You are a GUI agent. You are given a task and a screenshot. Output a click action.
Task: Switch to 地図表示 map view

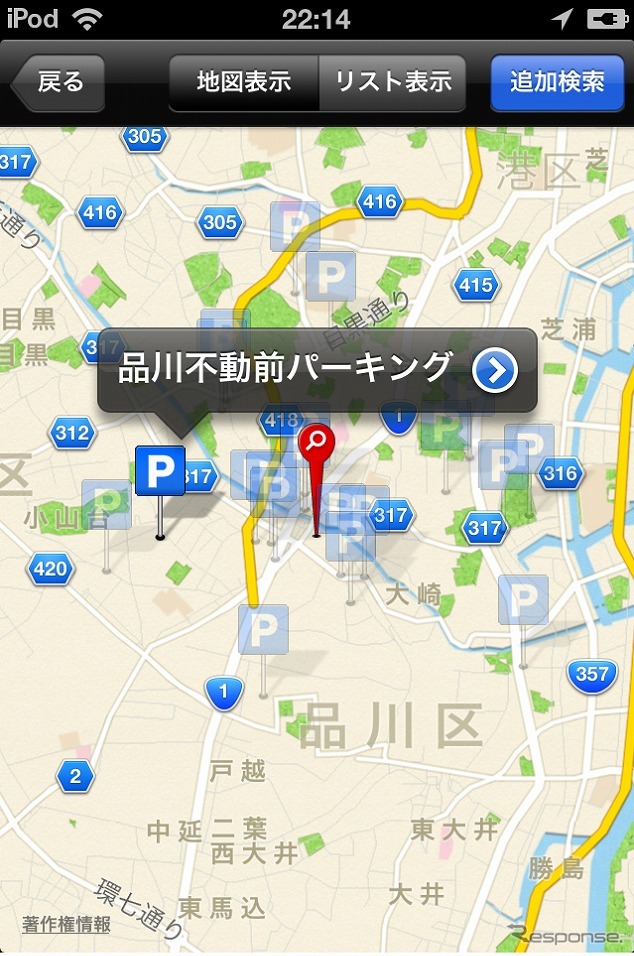click(244, 82)
